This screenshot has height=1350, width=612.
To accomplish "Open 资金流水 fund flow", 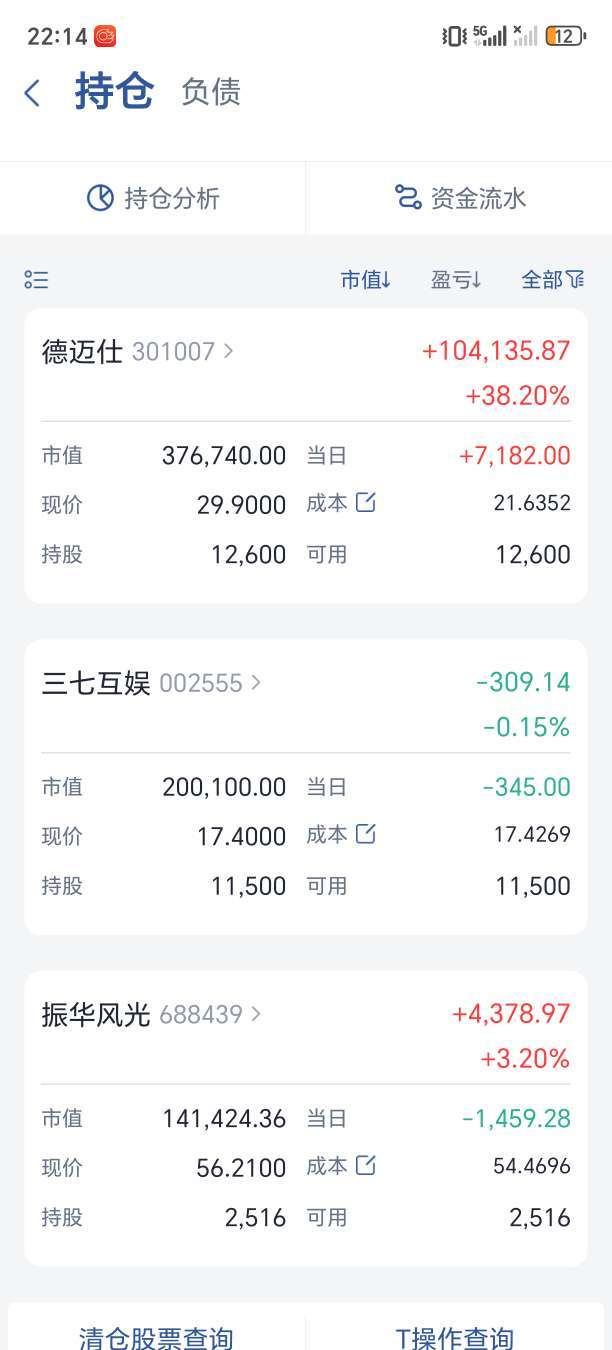I will click(460, 198).
